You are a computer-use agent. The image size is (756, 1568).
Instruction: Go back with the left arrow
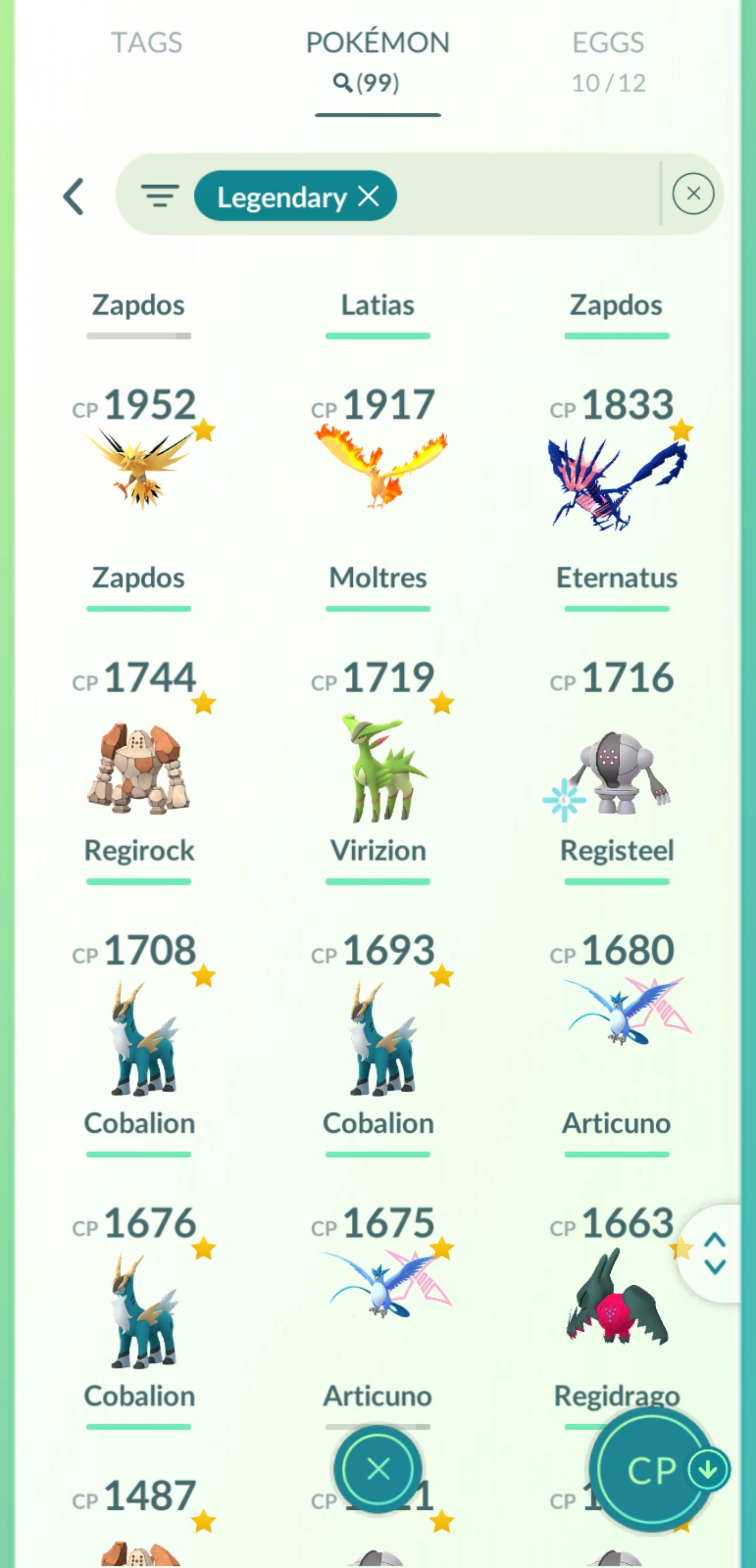tap(73, 196)
